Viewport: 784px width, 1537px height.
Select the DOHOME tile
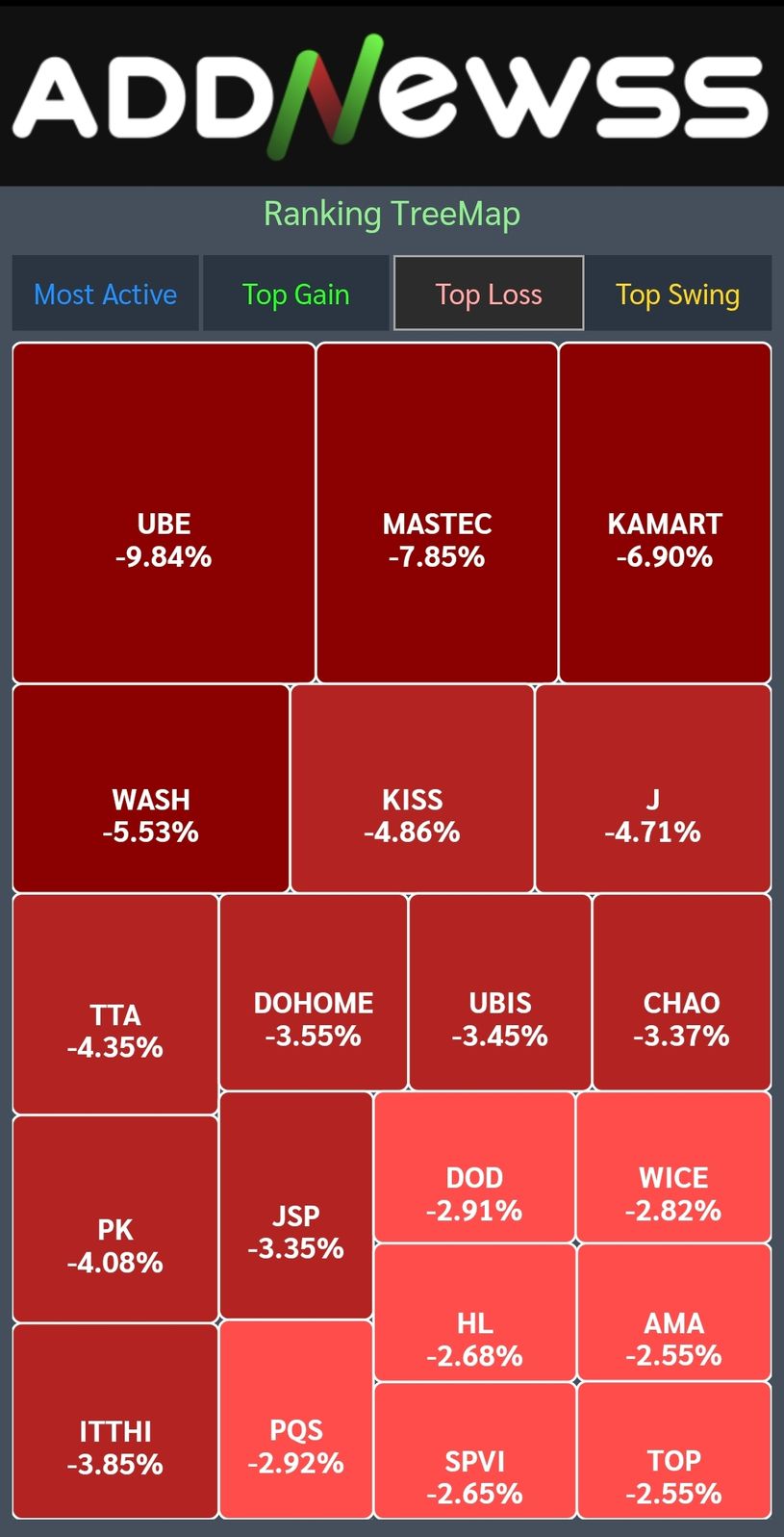coord(314,992)
